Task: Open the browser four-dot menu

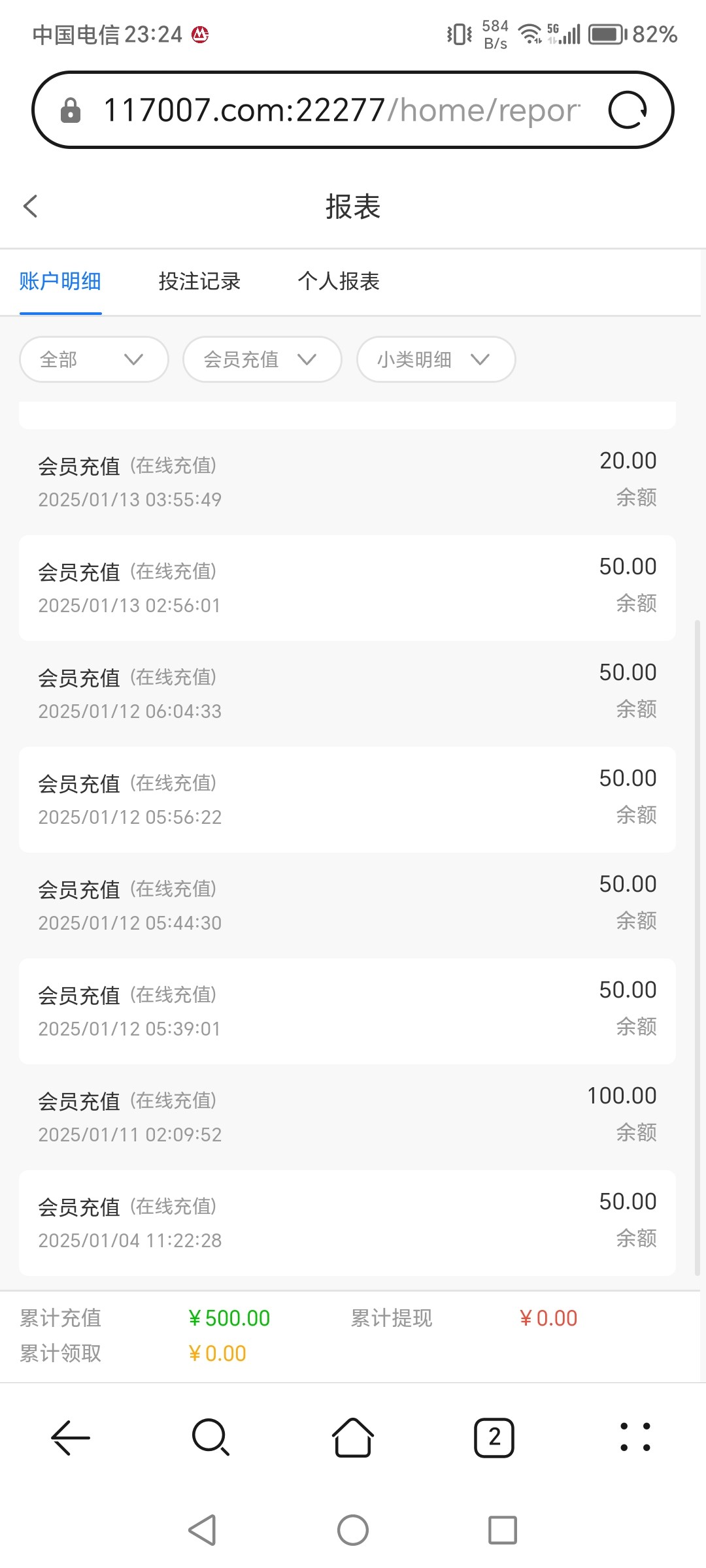Action: 635,1438
